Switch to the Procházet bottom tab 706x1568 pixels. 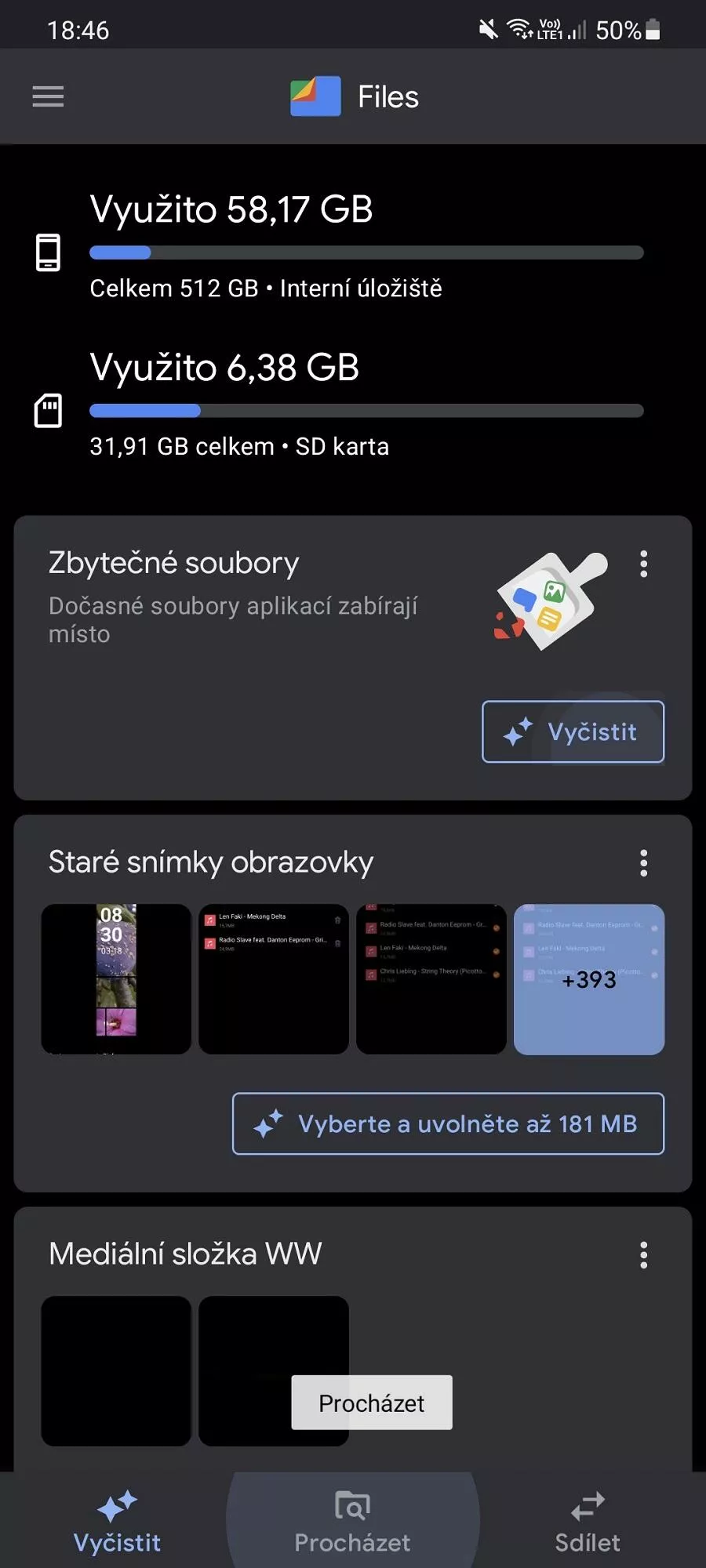(x=352, y=1522)
